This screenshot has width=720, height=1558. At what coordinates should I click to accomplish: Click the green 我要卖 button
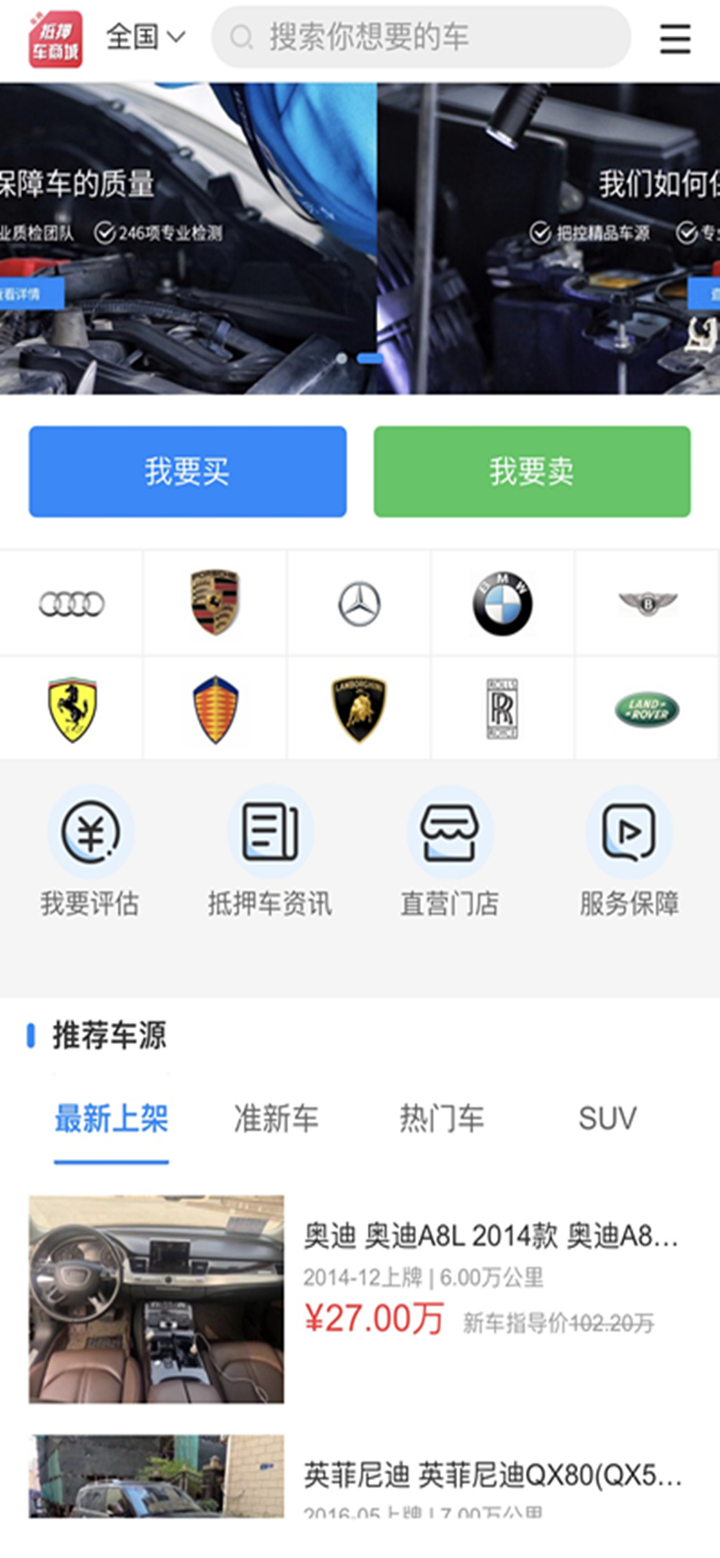532,471
